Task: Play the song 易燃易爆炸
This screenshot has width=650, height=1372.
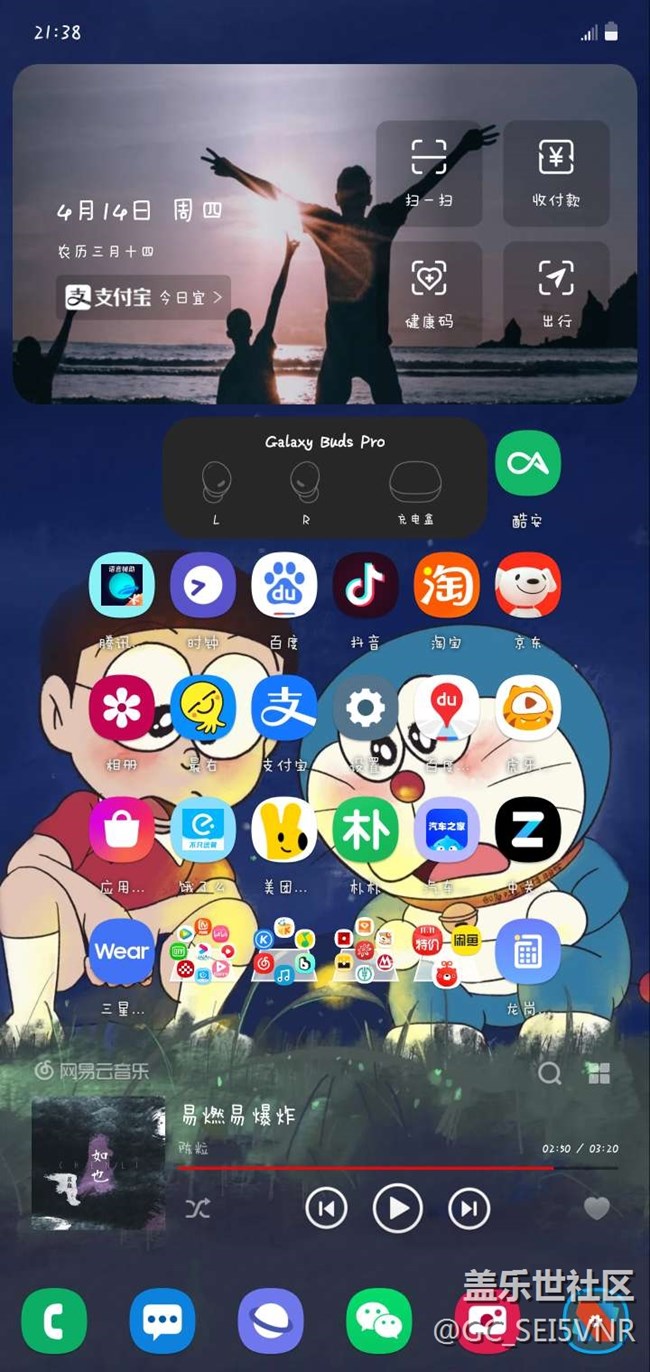Action: 398,1209
